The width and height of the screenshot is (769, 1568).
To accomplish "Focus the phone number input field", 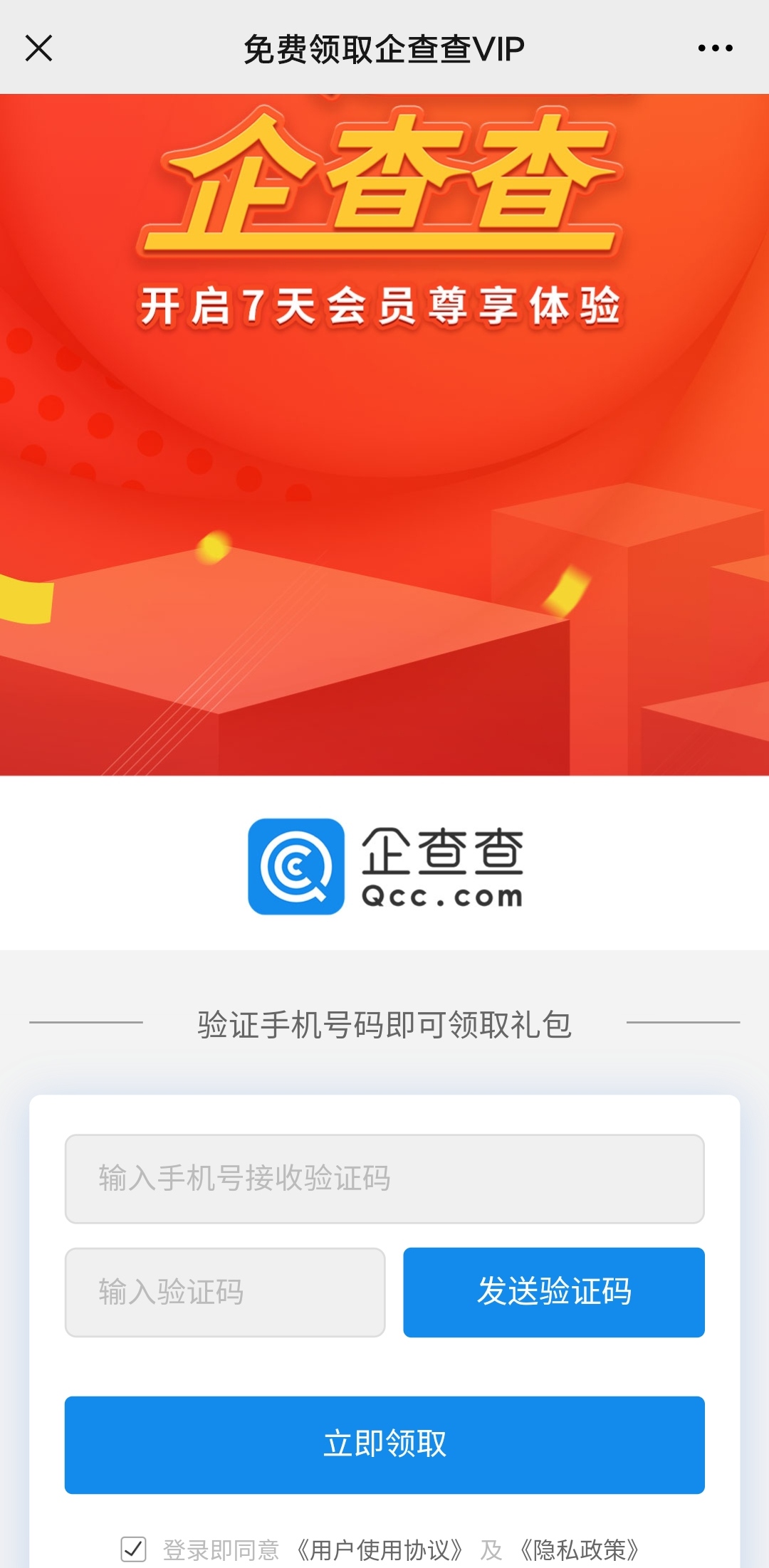I will [x=384, y=1179].
